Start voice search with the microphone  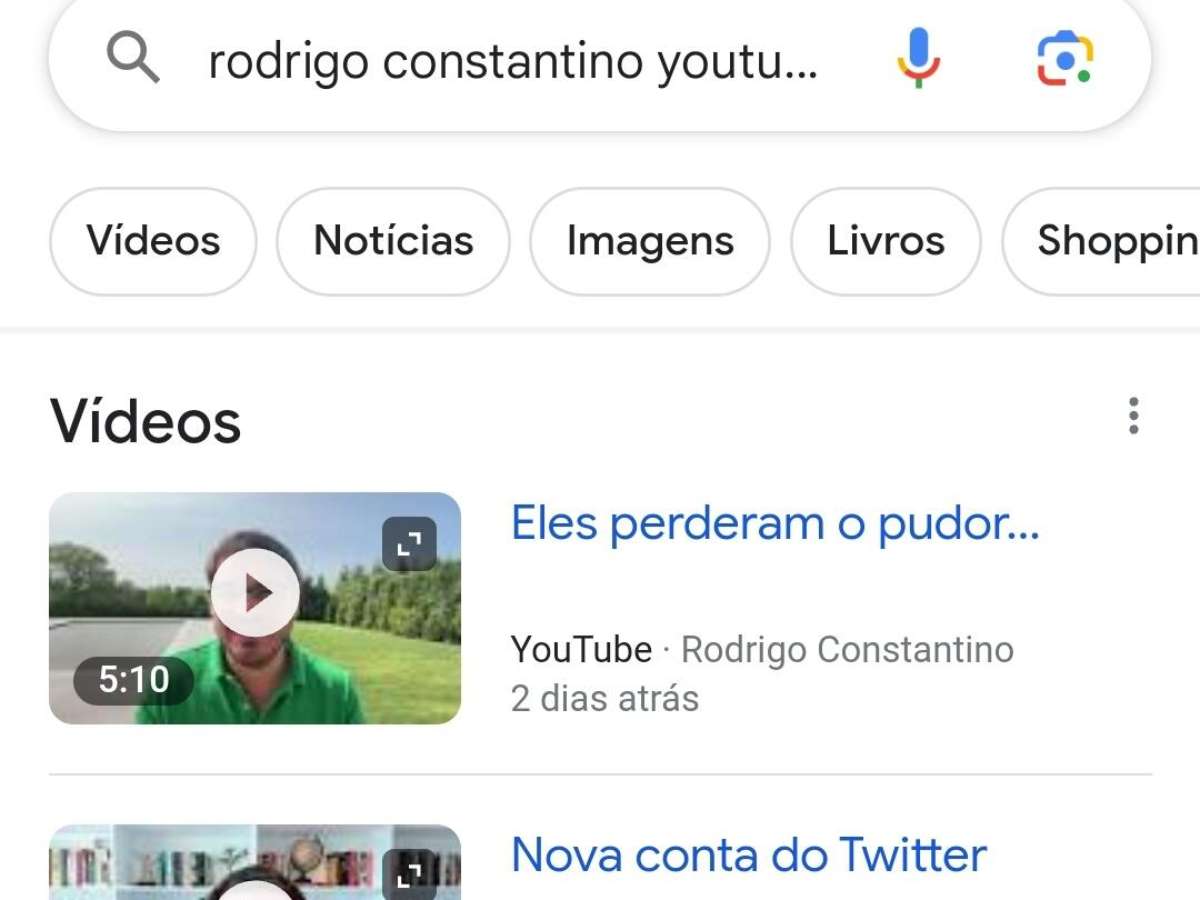918,58
